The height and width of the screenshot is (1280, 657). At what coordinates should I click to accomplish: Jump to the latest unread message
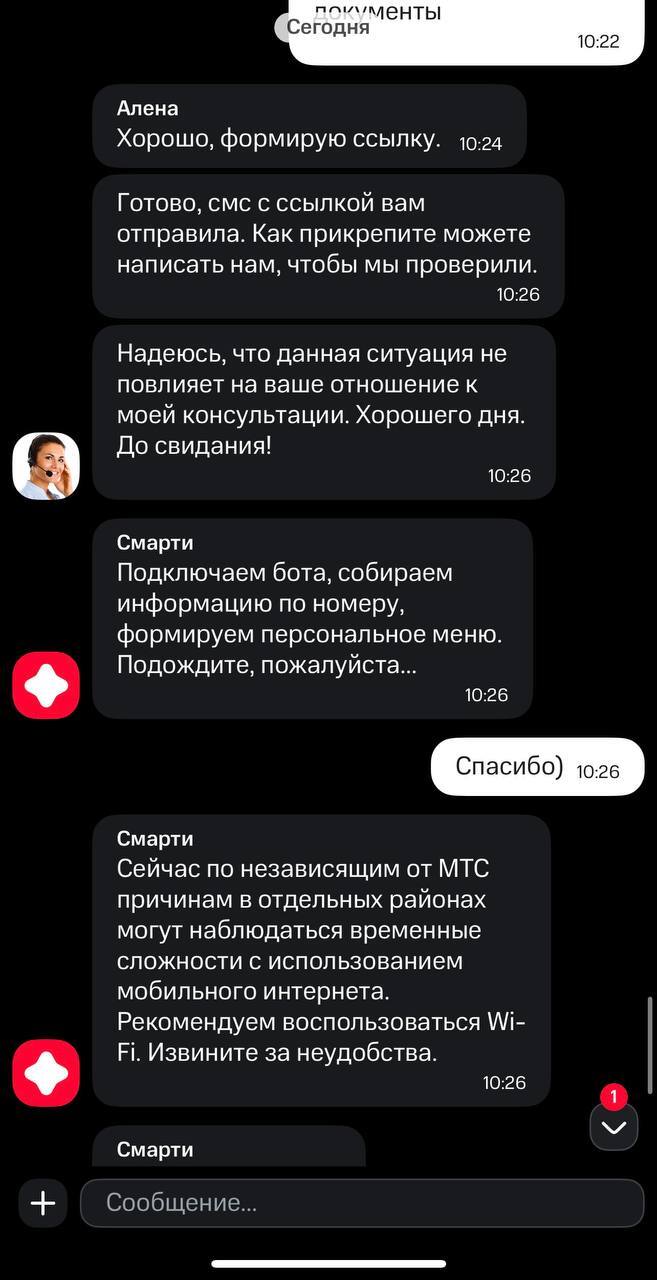[613, 1128]
